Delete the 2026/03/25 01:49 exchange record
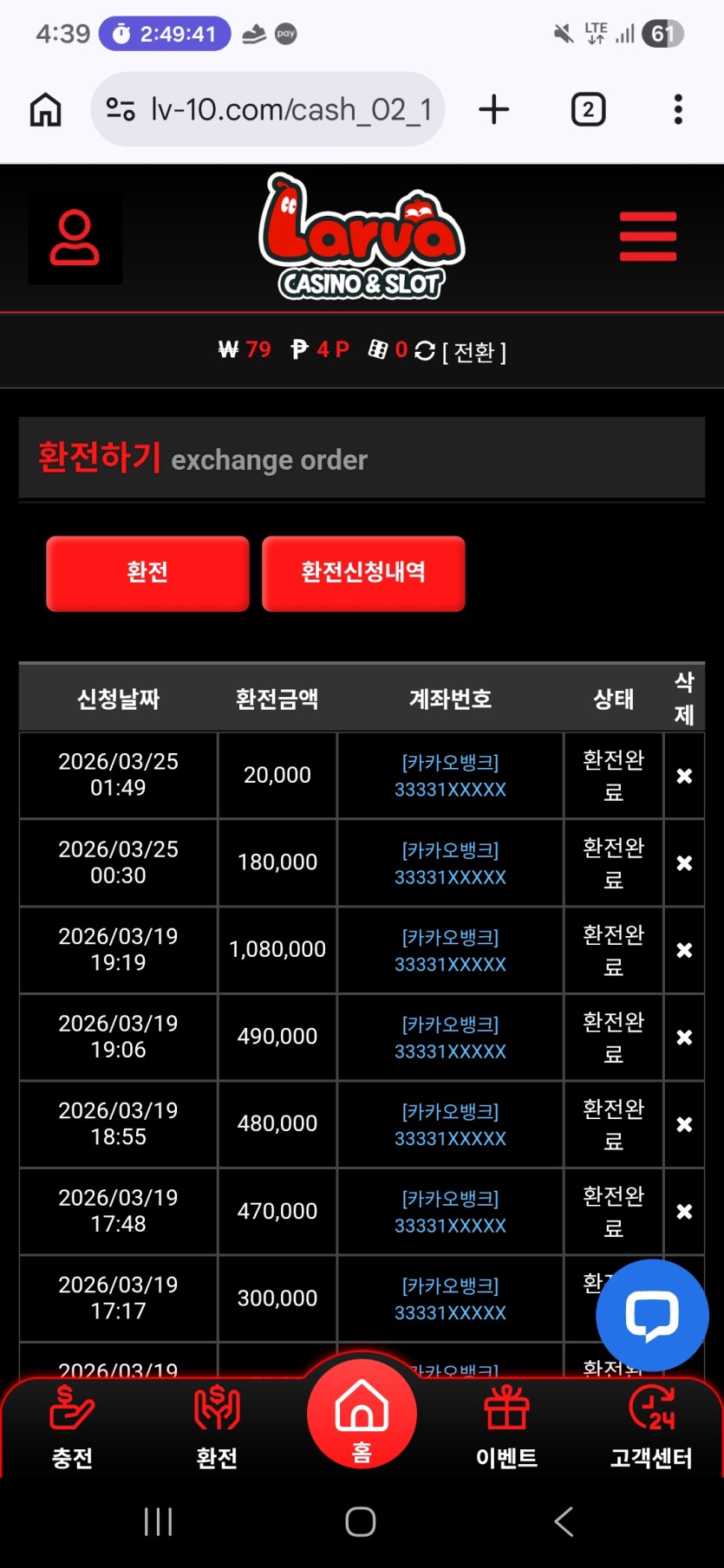The height and width of the screenshot is (1568, 724). pos(684,776)
